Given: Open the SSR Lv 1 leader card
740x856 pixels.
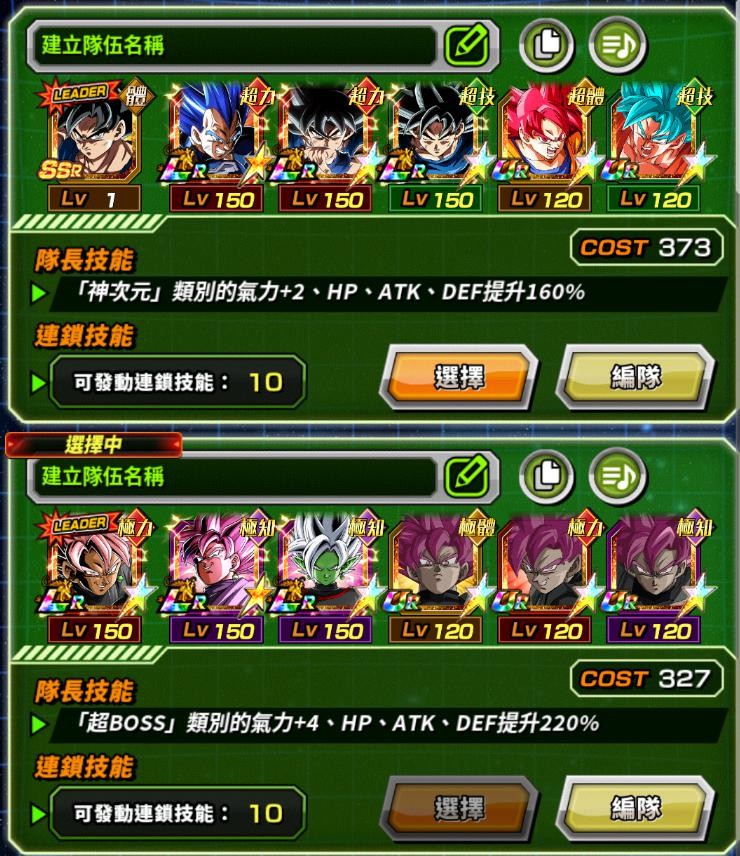Looking at the screenshot, I should 93,147.
